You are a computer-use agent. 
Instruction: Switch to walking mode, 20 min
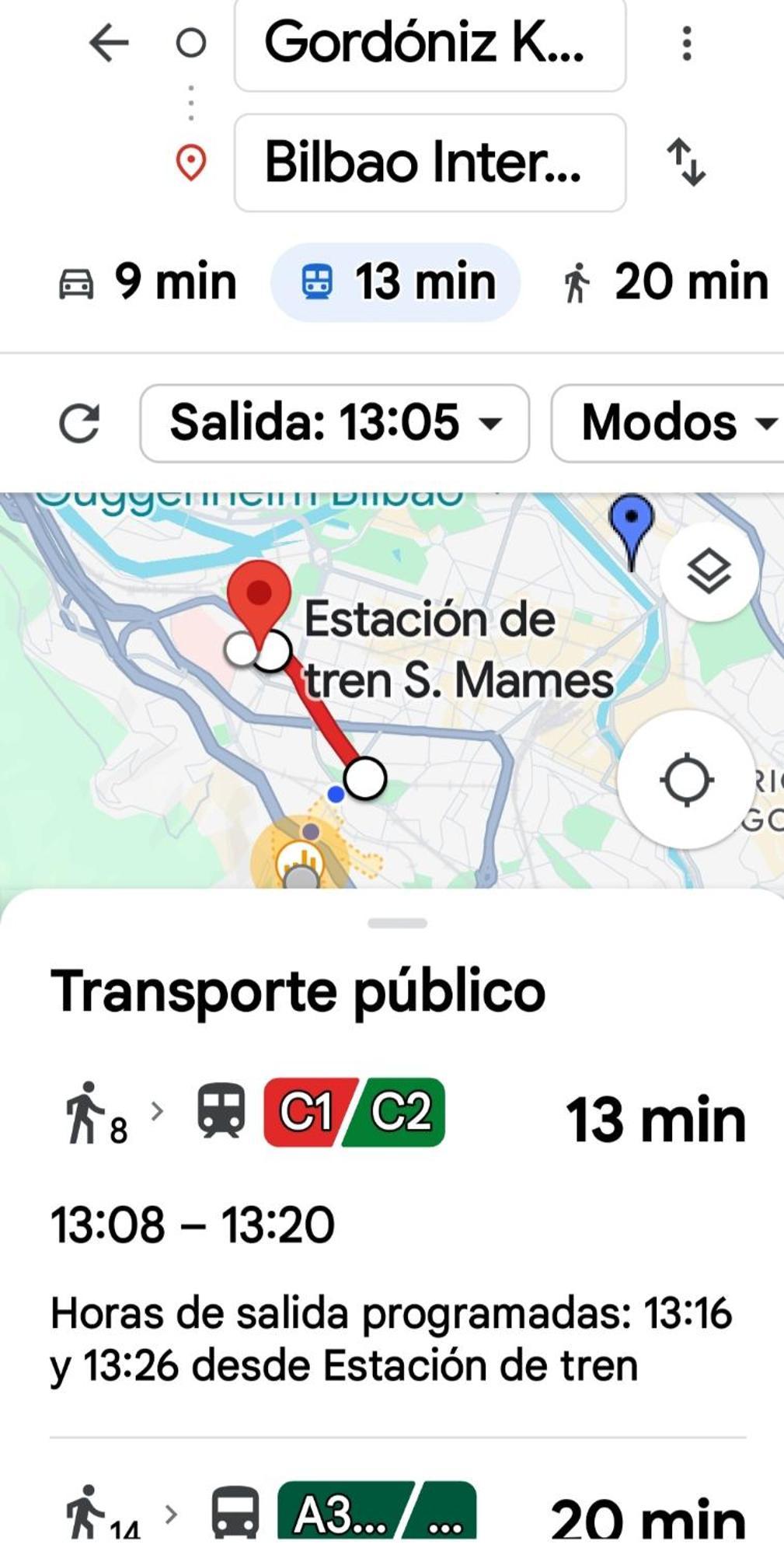(665, 282)
